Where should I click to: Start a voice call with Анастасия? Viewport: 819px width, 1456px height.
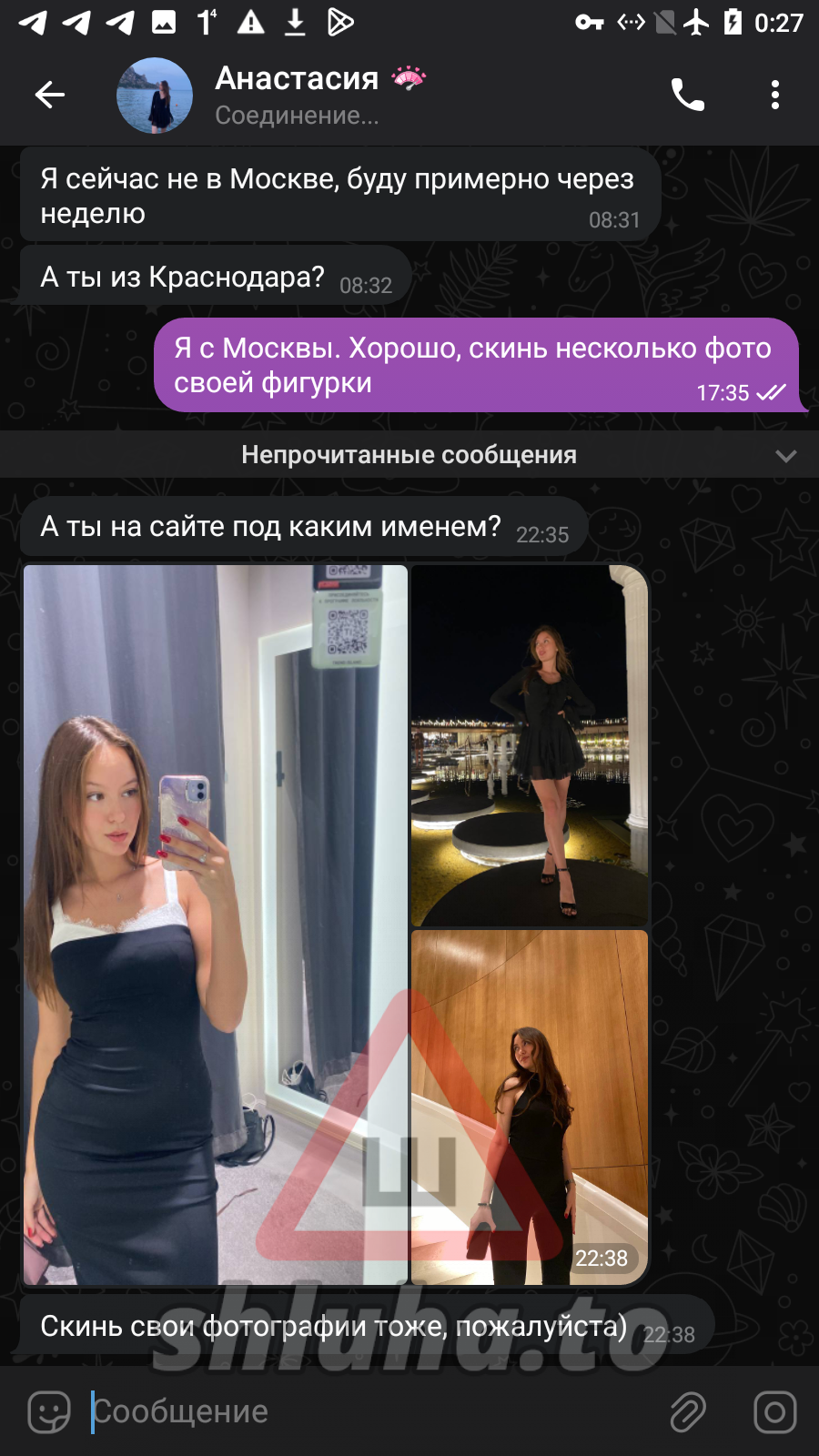click(x=688, y=95)
